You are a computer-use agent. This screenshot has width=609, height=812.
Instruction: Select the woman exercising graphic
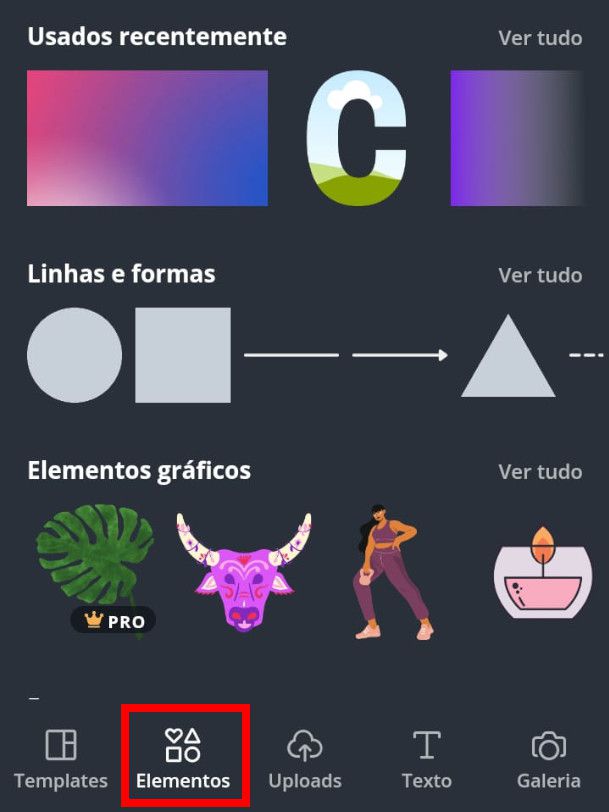391,571
